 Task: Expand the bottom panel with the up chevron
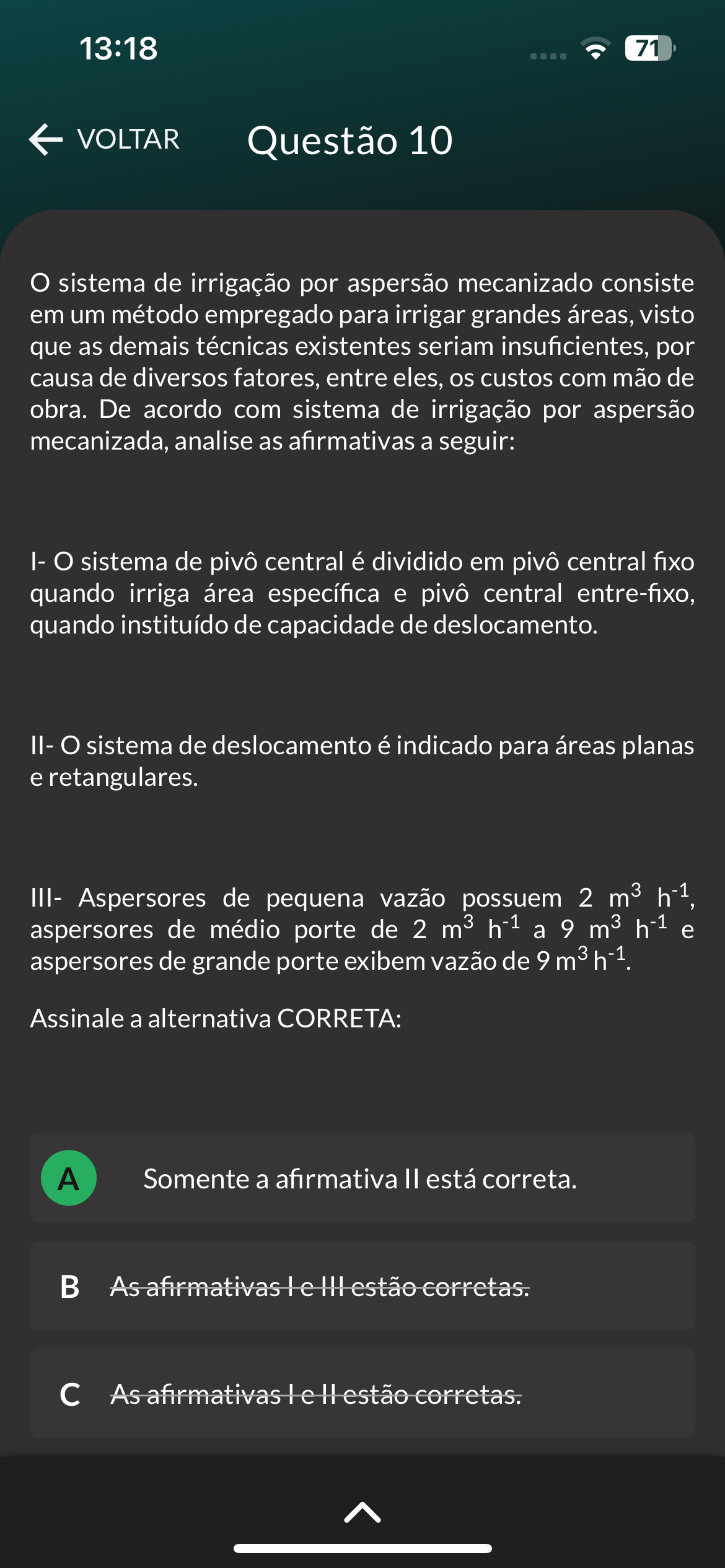point(362,1512)
